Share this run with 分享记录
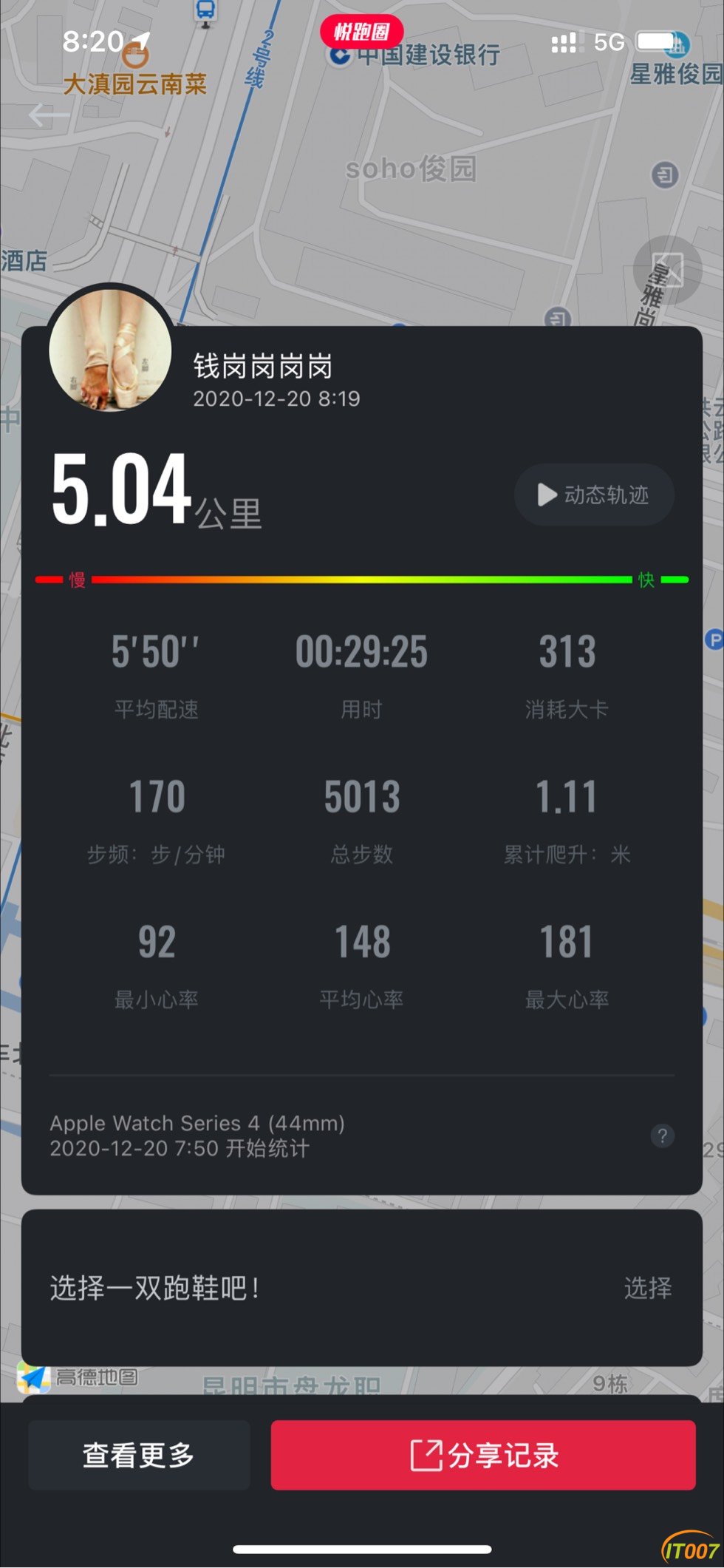This screenshot has width=724, height=1568. [483, 1455]
